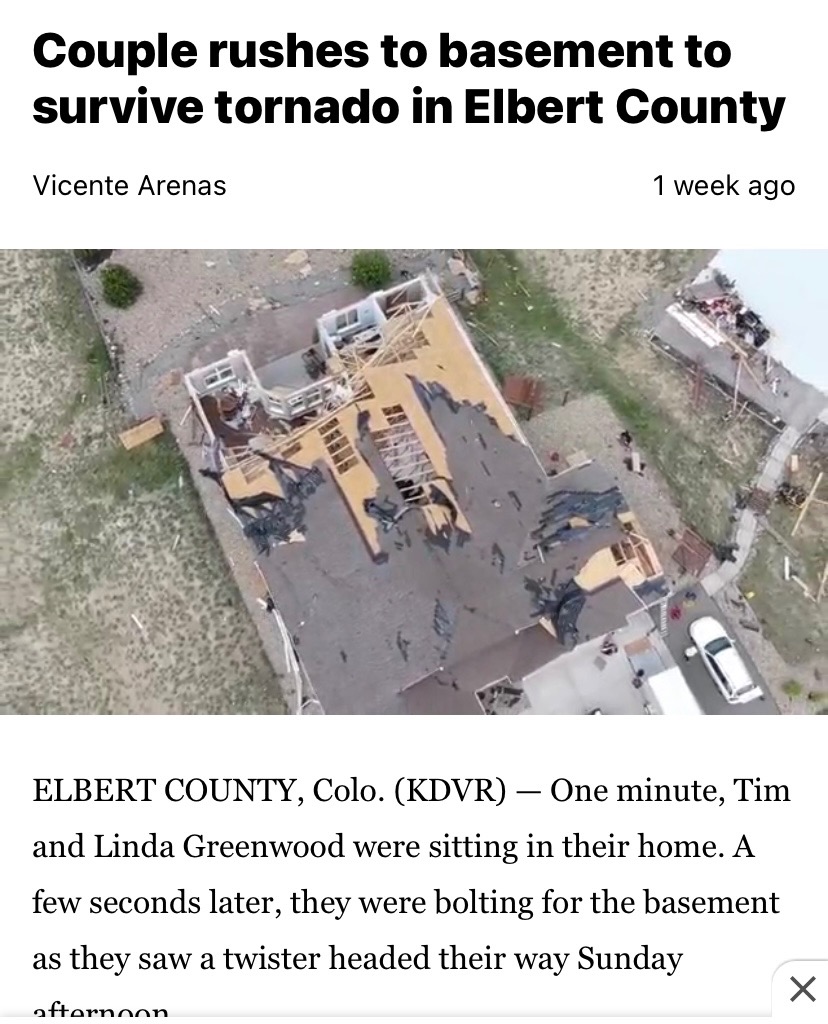Dismiss the banner with the X button
828x1024 pixels.
pos(802,989)
